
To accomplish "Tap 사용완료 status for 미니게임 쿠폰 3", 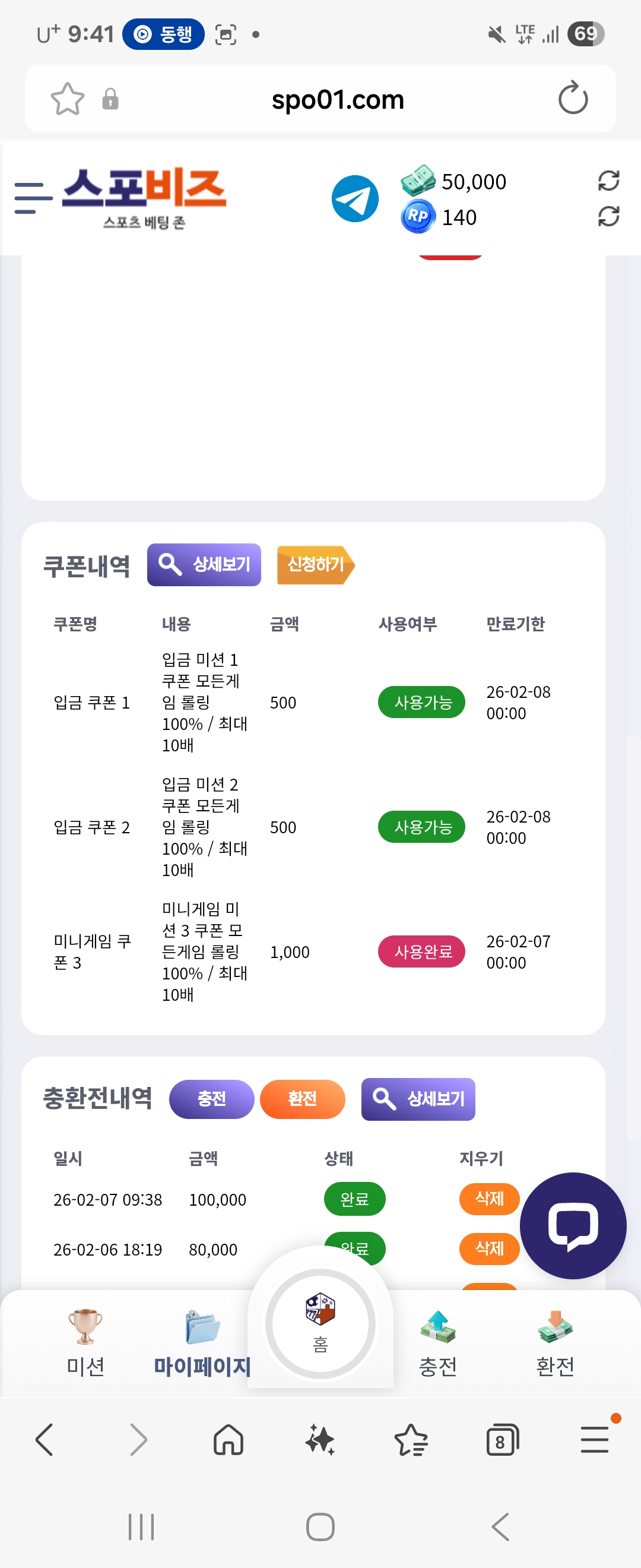I will [421, 951].
